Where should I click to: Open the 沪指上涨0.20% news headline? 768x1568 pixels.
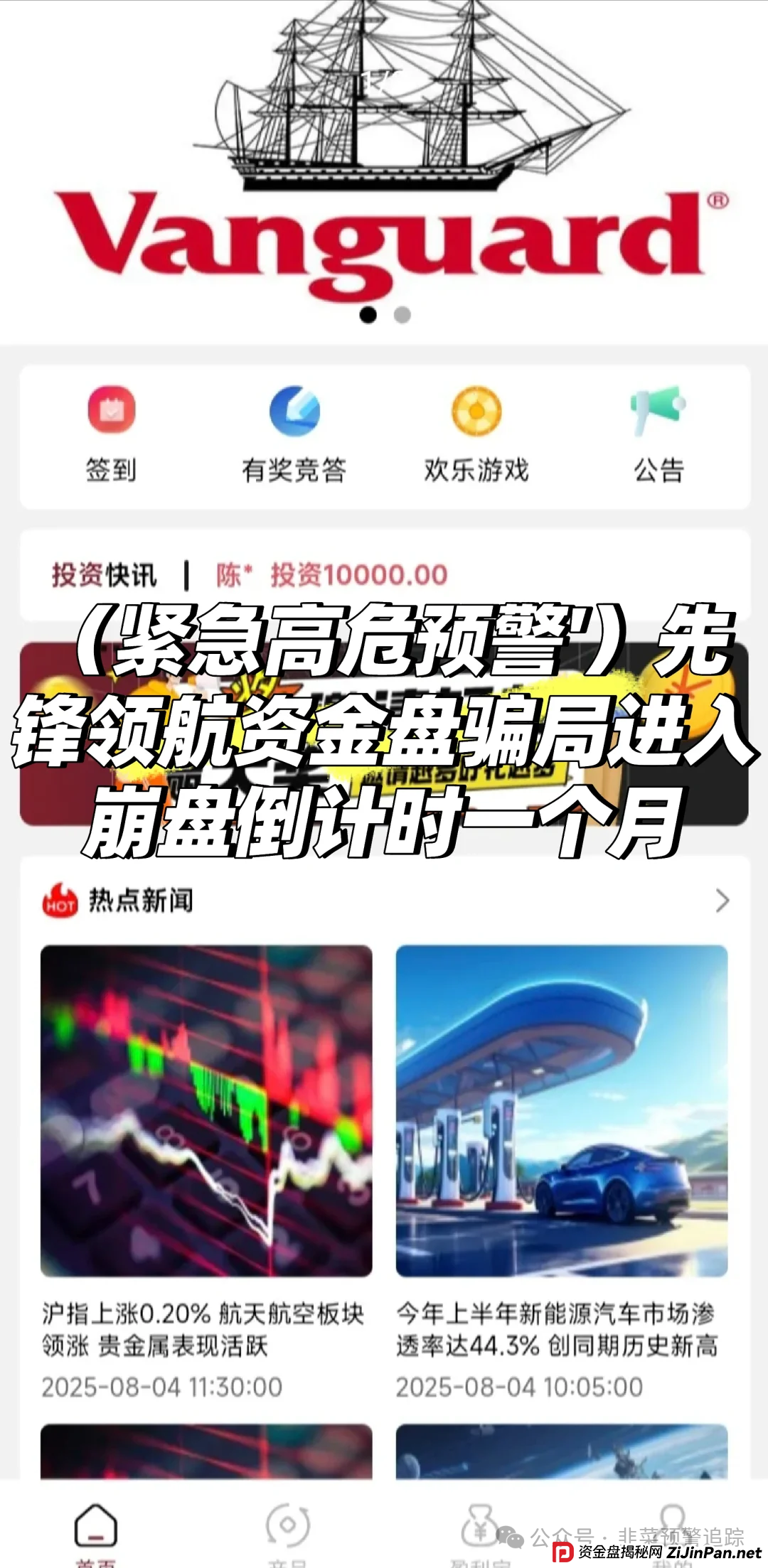point(203,1324)
